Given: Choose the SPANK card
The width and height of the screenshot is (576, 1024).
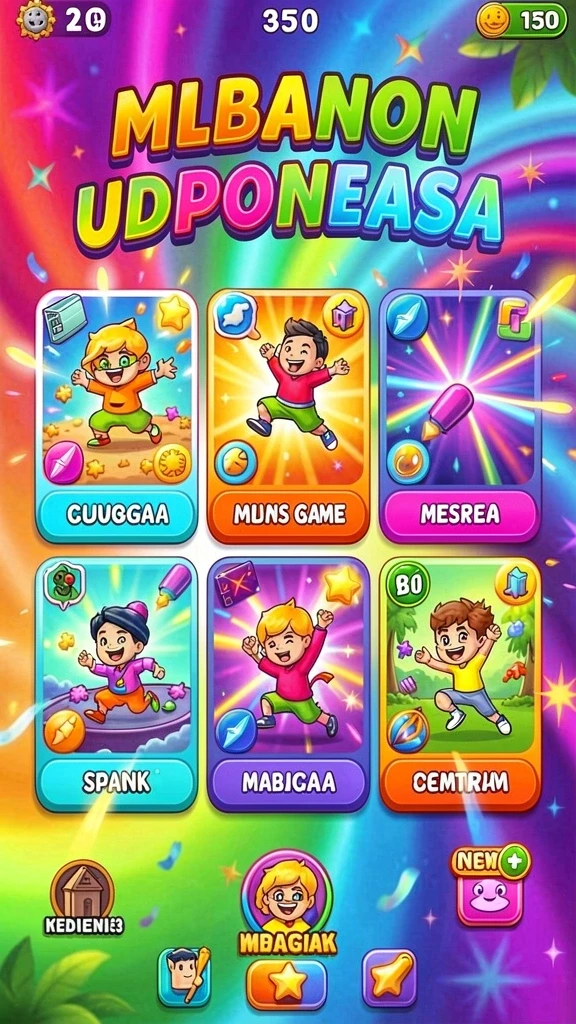Looking at the screenshot, I should pyautogui.click(x=116, y=684).
